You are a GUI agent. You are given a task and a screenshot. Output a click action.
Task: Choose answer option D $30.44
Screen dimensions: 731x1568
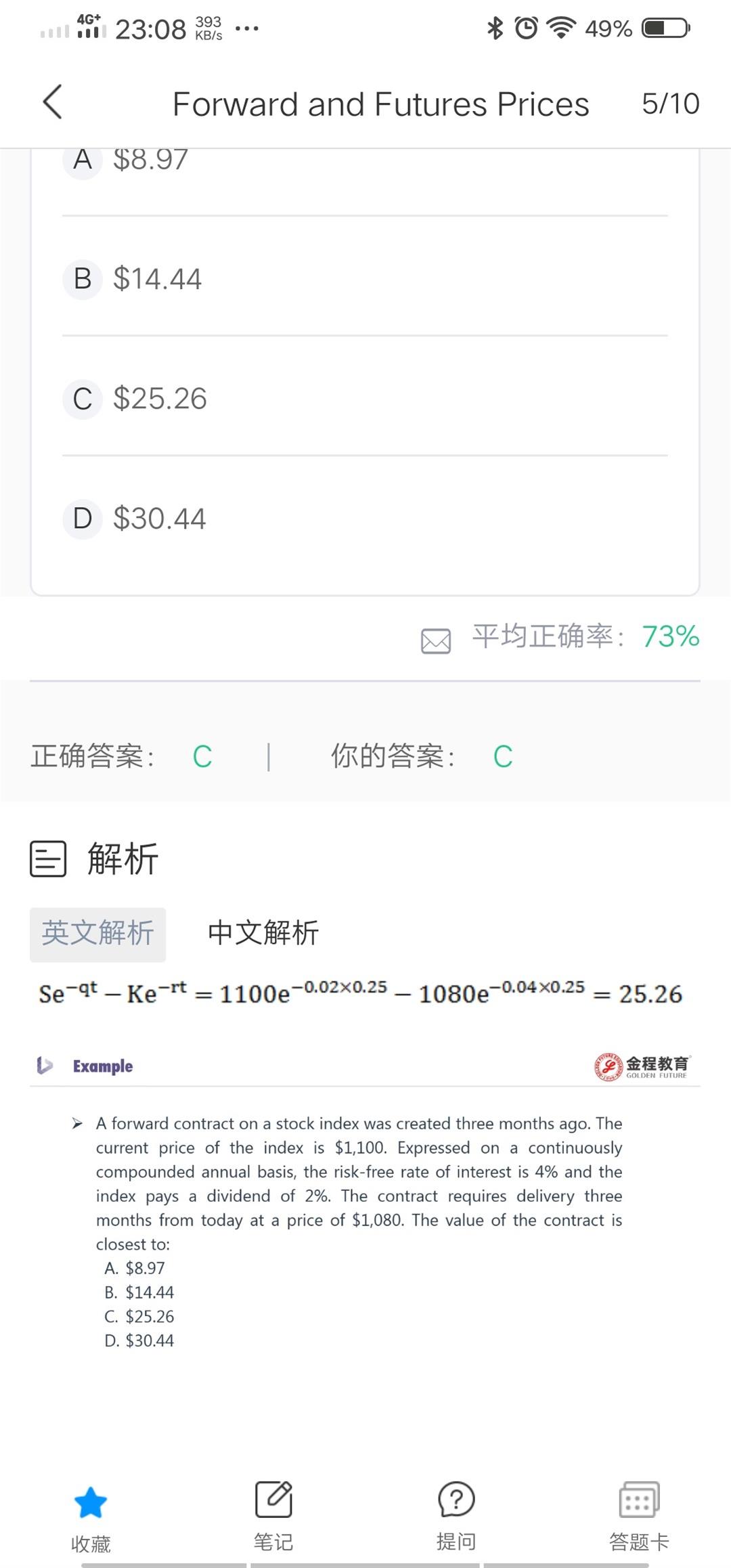tap(365, 518)
